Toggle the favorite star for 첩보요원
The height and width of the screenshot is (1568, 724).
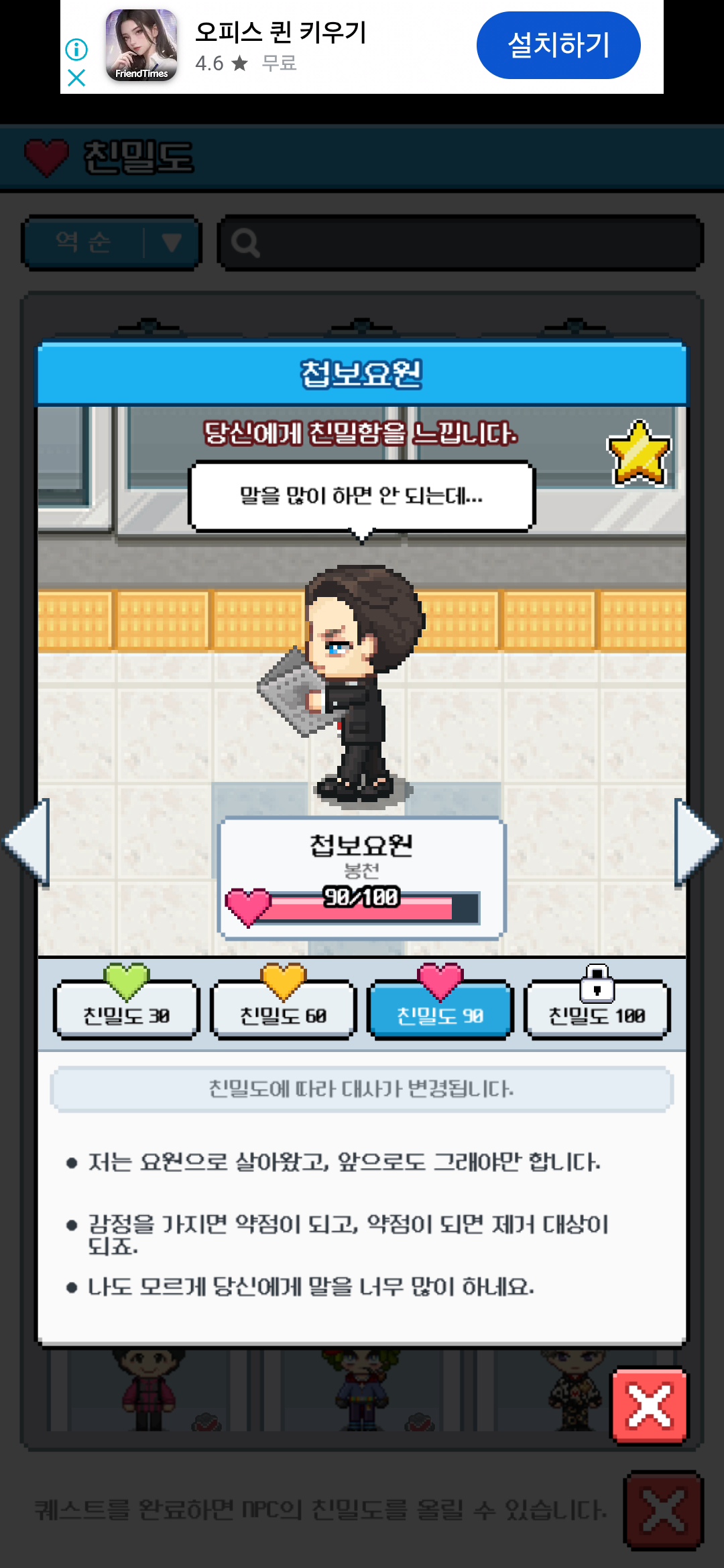point(638,453)
